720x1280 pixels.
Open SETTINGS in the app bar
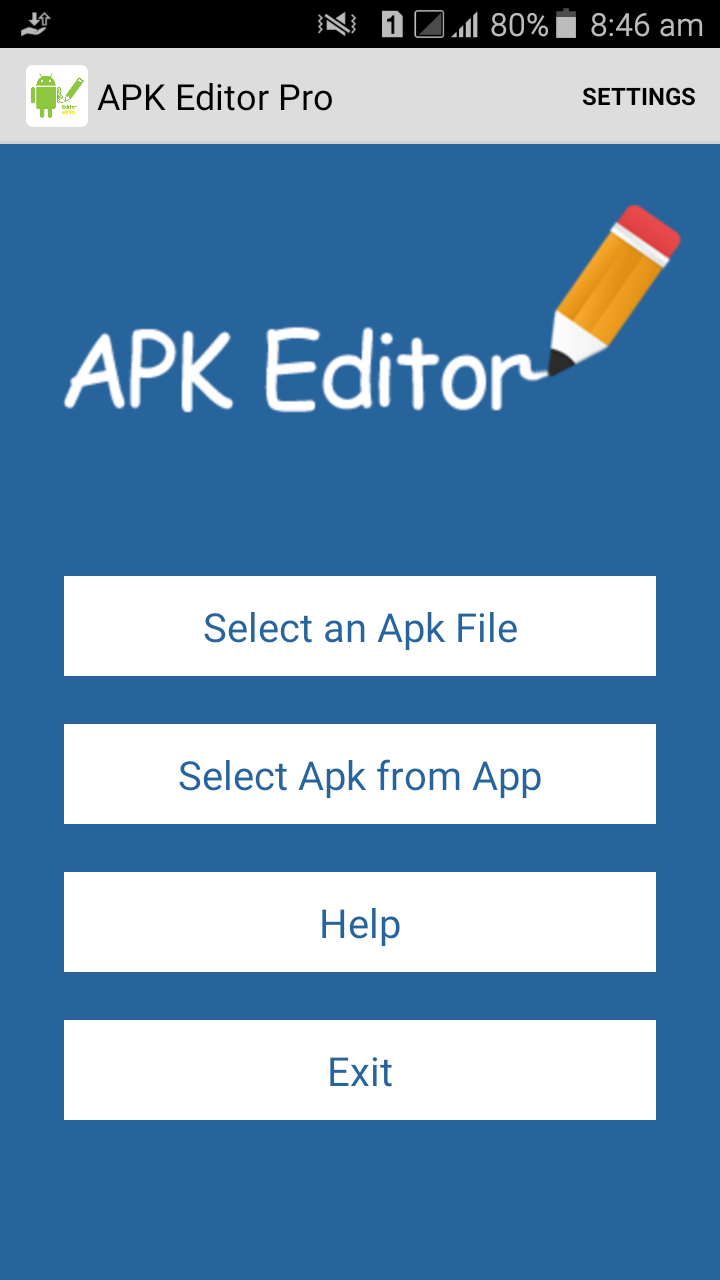pos(638,97)
